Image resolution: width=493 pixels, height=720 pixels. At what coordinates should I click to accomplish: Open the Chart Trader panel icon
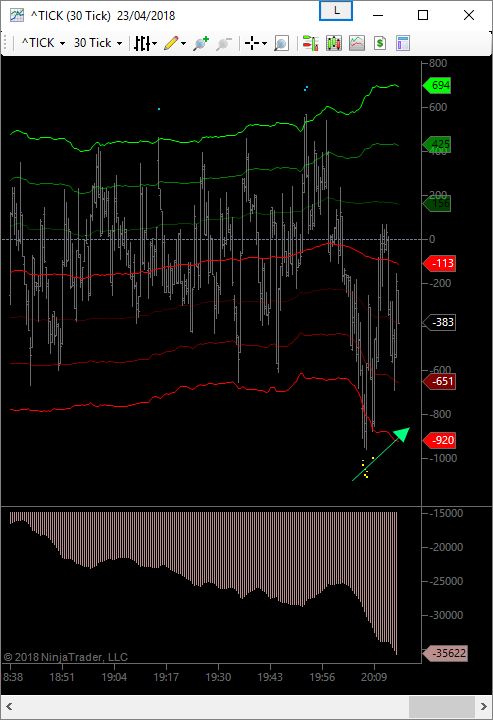pyautogui.click(x=311, y=43)
